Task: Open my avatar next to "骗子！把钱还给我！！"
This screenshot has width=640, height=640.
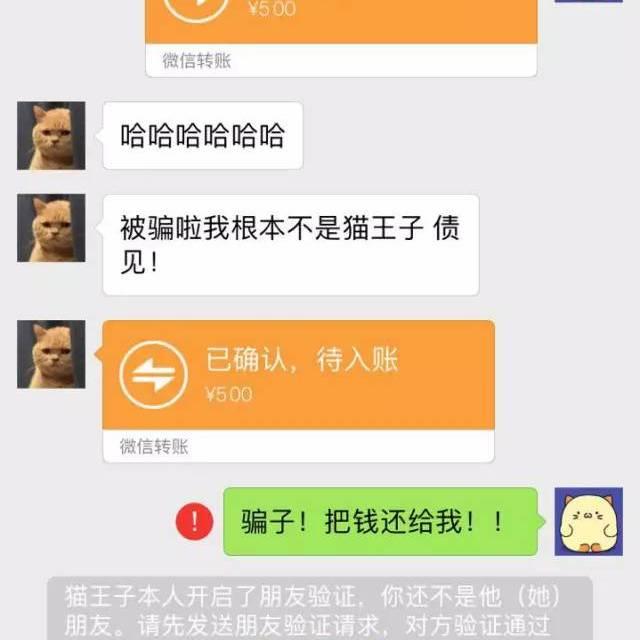Action: pyautogui.click(x=589, y=522)
